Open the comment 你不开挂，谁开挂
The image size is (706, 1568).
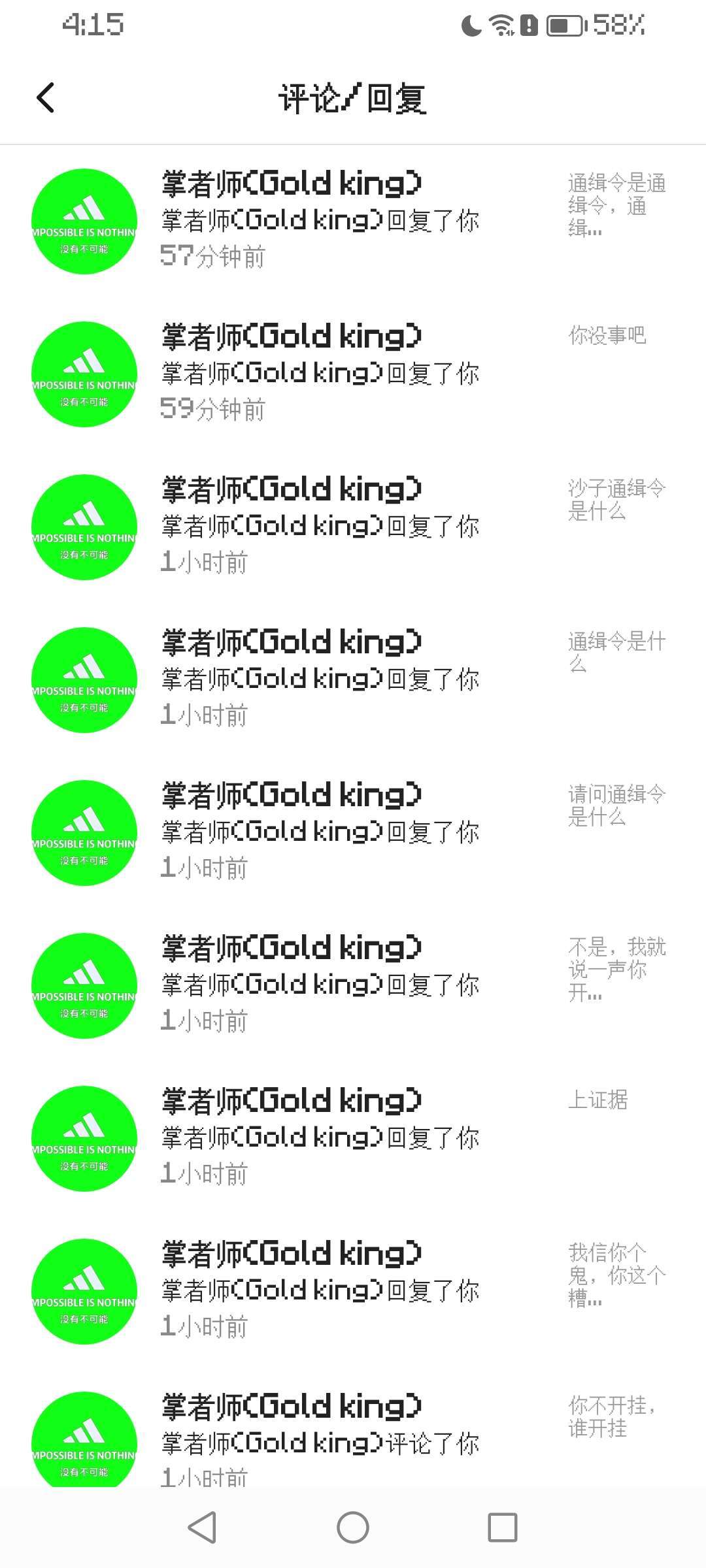[353, 1437]
